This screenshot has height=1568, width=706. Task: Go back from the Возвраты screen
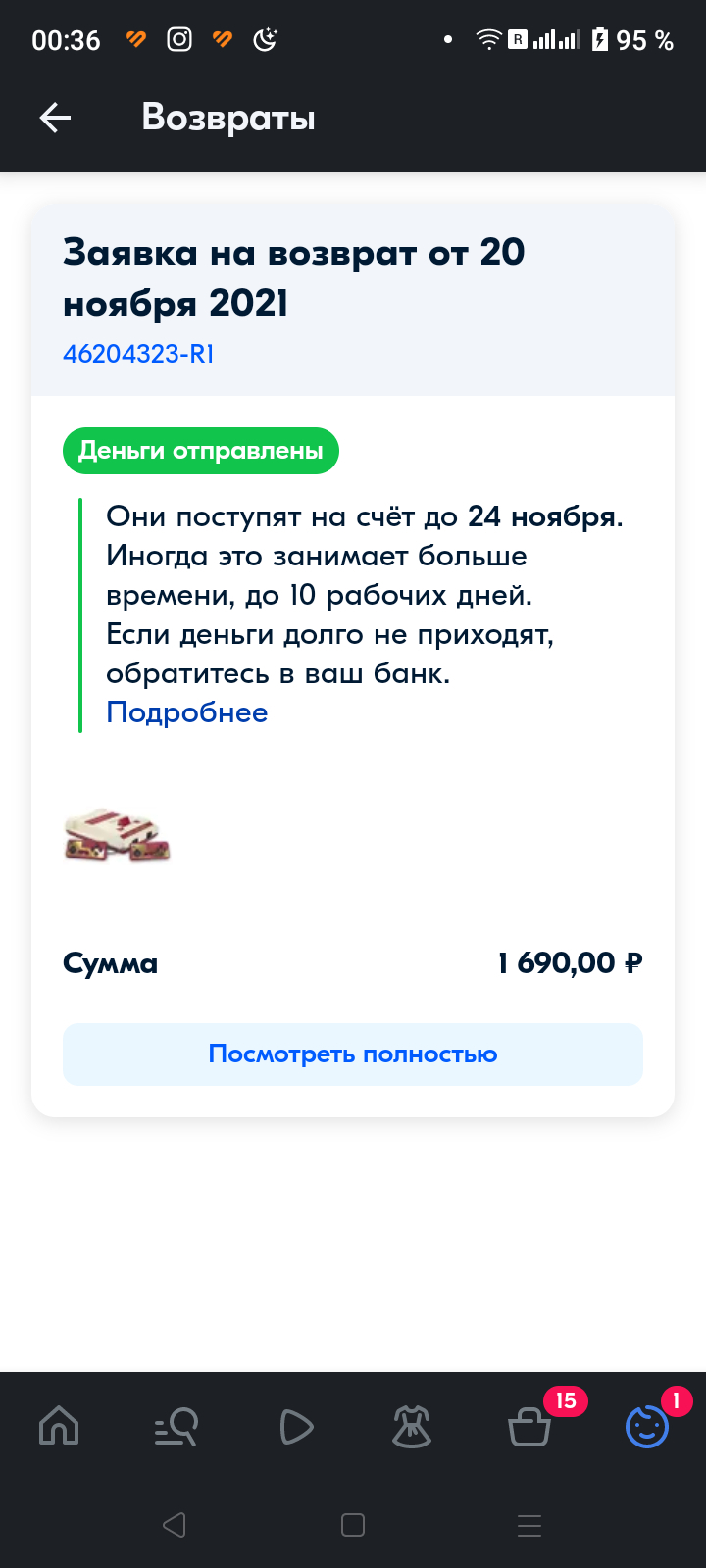56,119
